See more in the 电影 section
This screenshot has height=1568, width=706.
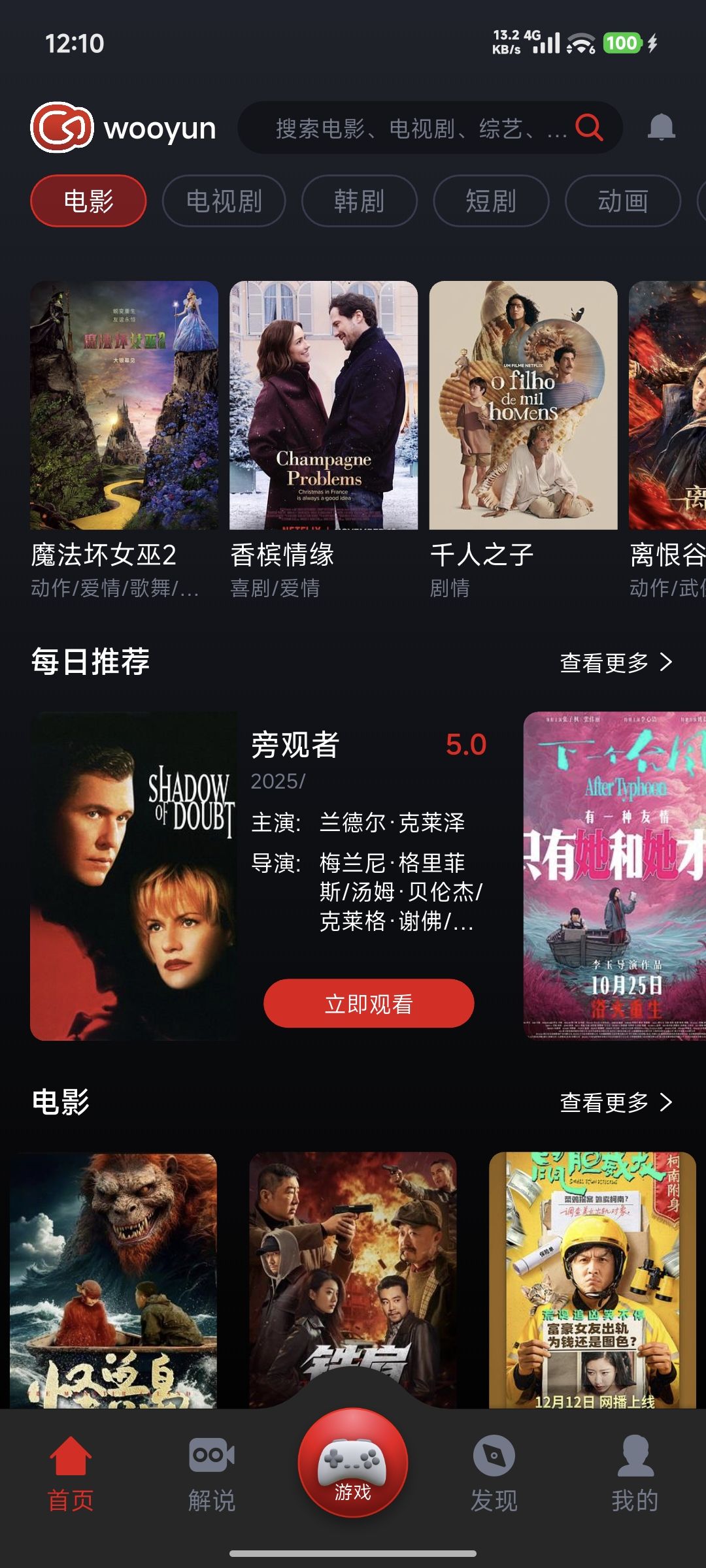(x=616, y=1103)
